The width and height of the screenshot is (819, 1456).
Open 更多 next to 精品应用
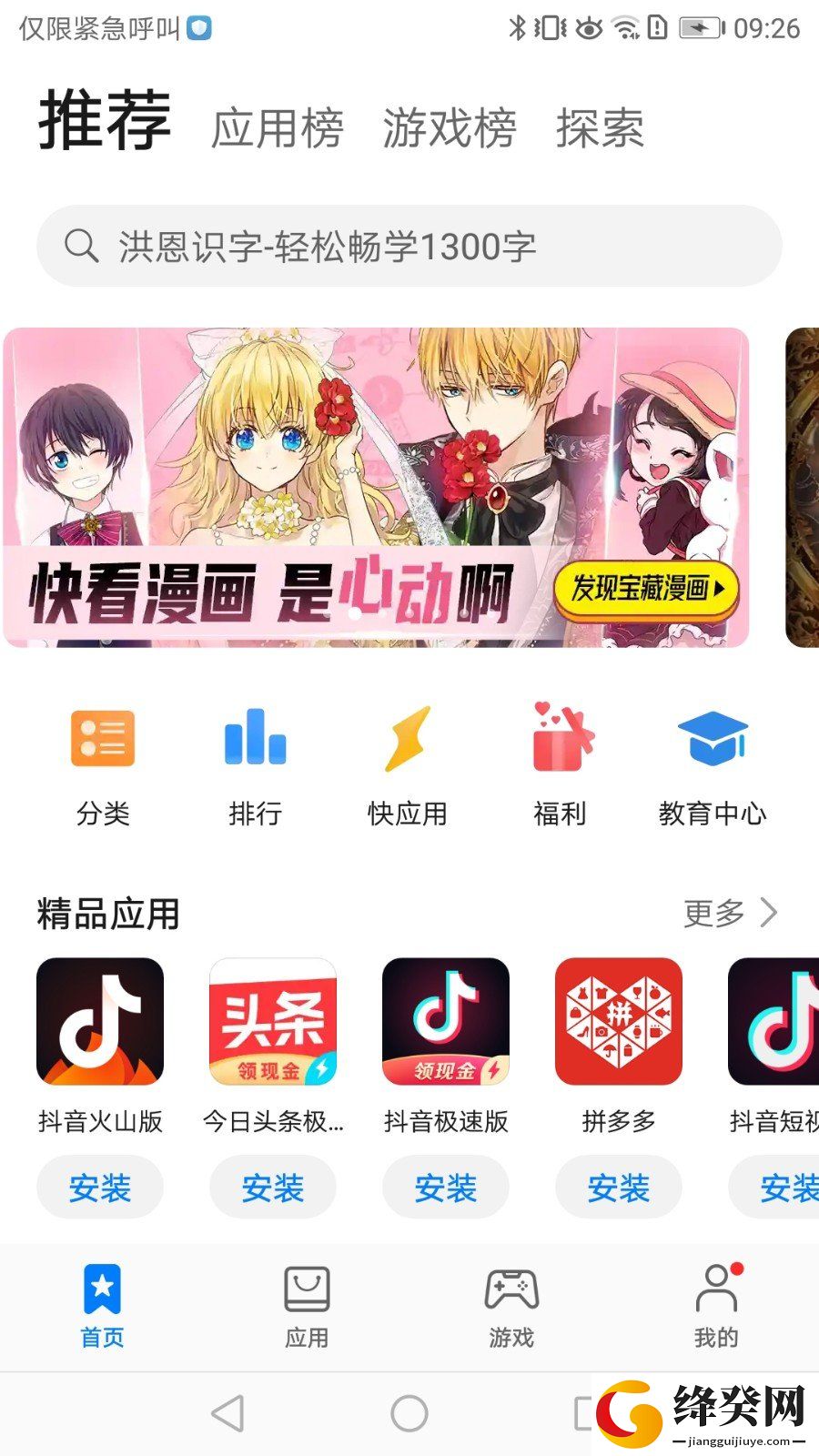click(731, 913)
